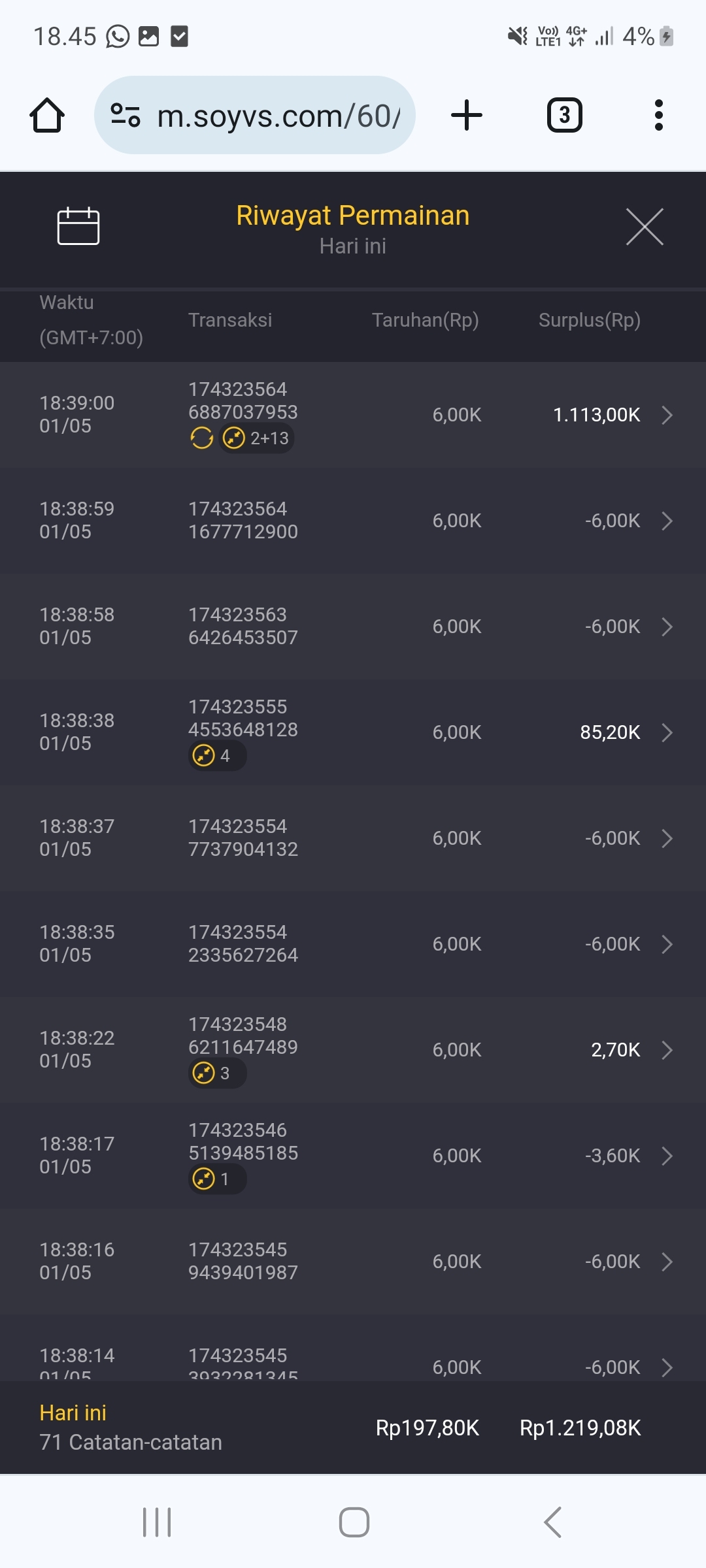Go to the browser home page
Screen dimensions: 706x1568
pos(47,116)
